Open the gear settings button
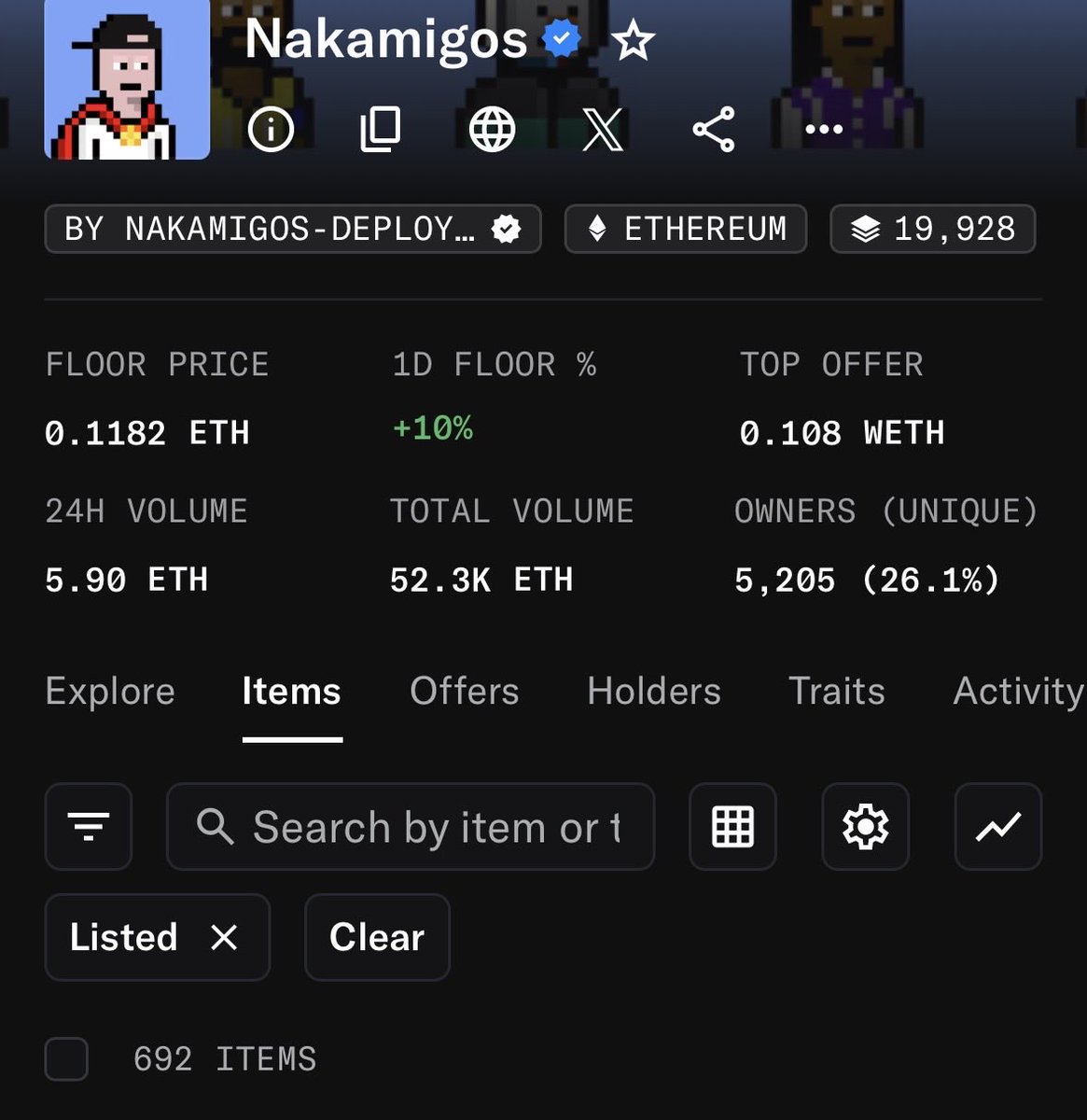1087x1120 pixels. pos(865,826)
